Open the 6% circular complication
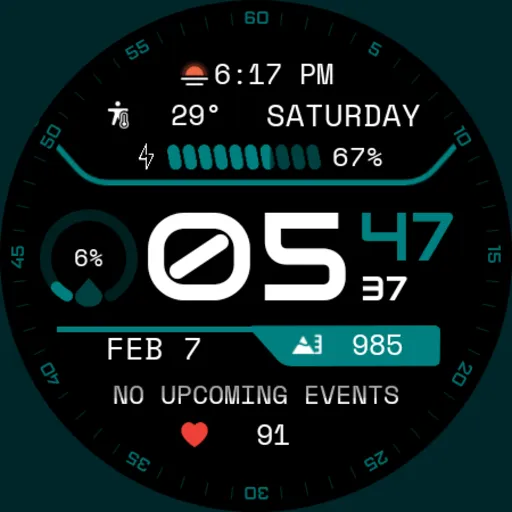 (88, 258)
